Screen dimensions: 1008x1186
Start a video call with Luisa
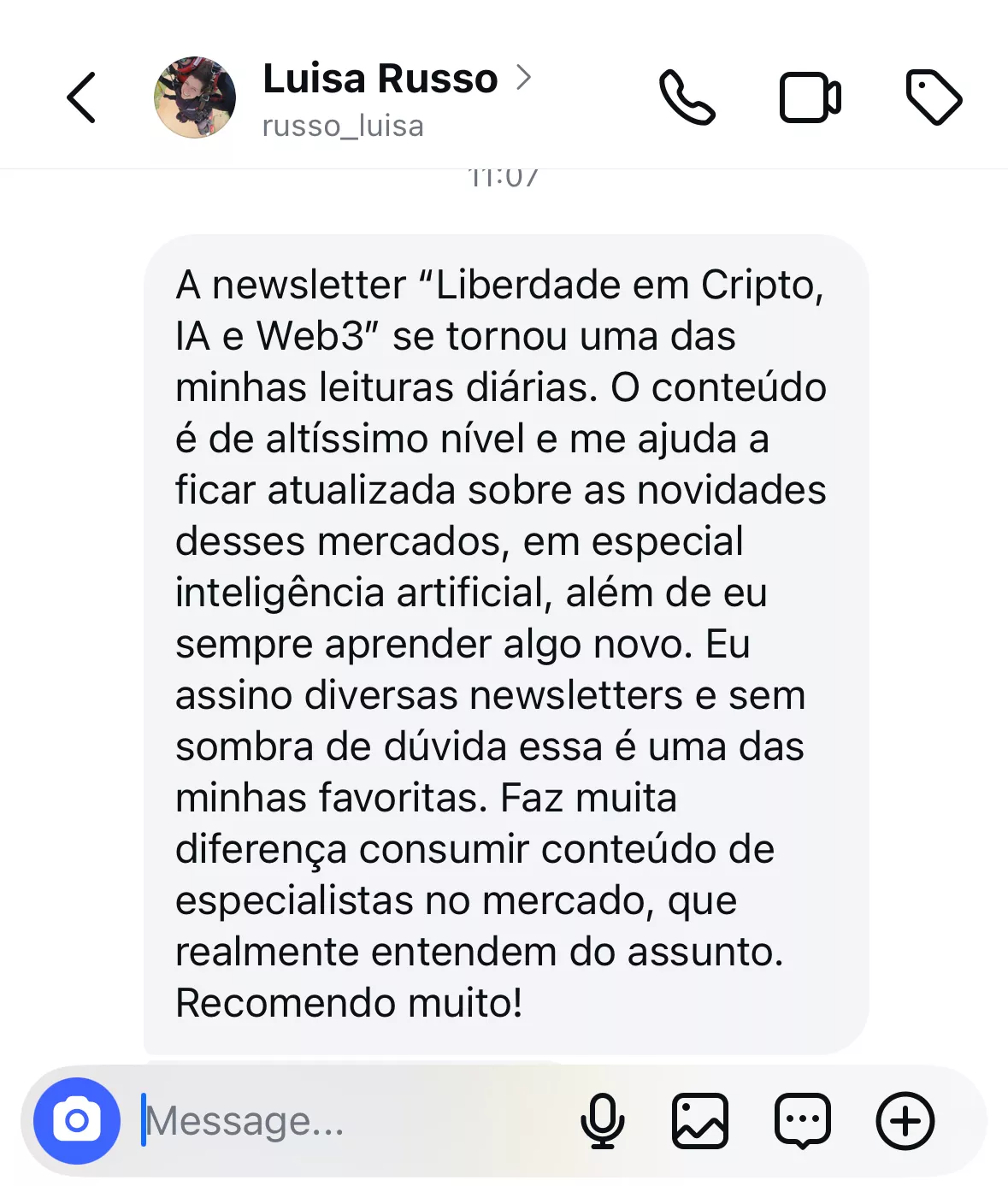tap(810, 97)
